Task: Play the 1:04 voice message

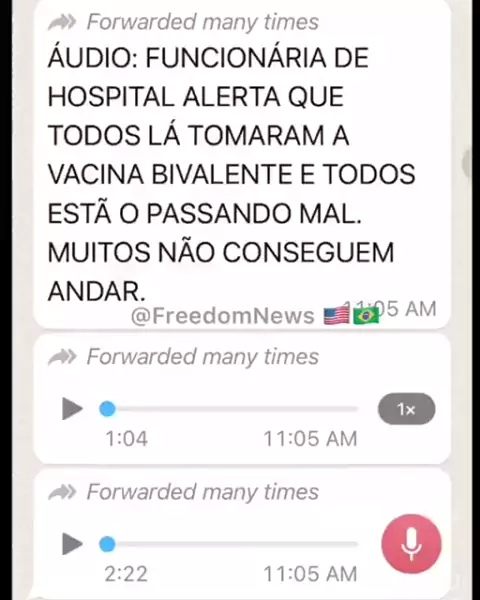Action: 72,408
